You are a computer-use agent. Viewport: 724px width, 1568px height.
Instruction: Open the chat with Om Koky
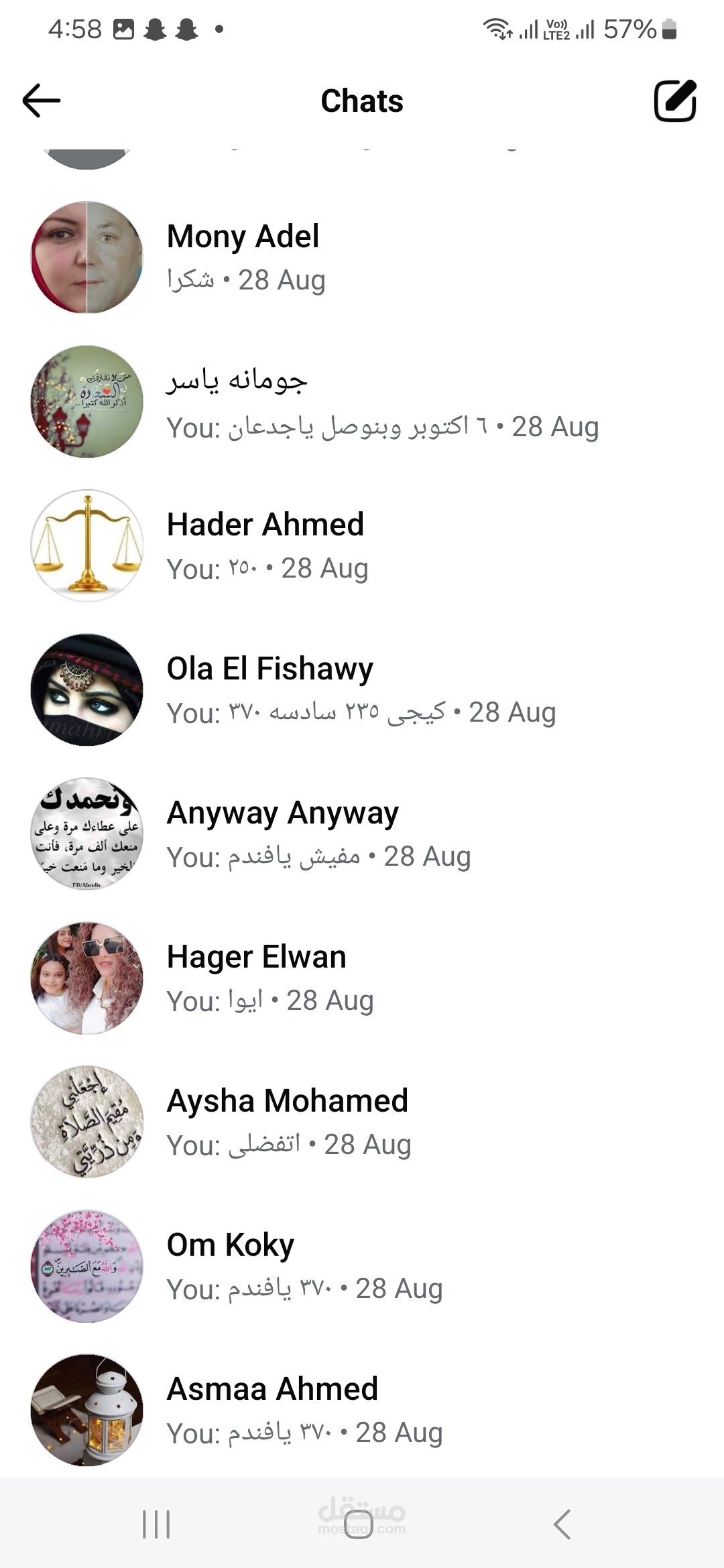pyautogui.click(x=362, y=1266)
